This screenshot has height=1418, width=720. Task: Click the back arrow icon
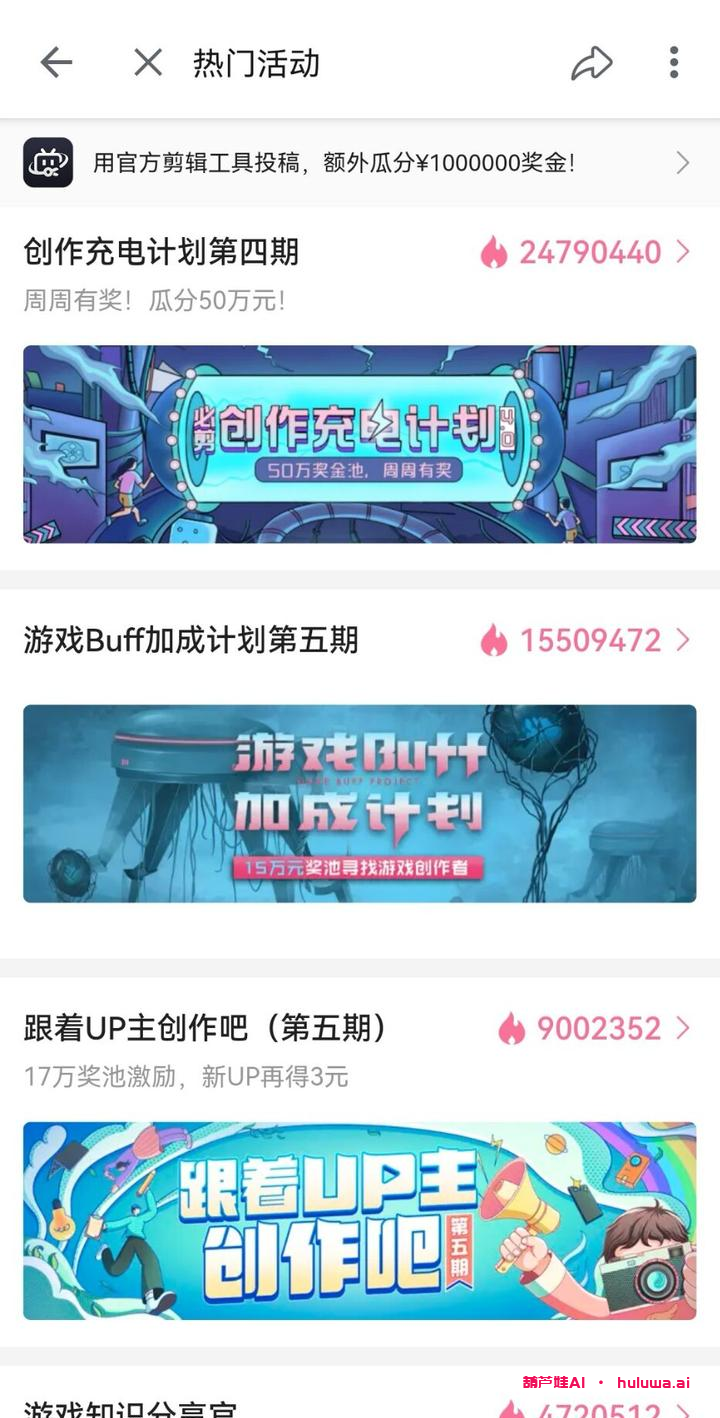[x=57, y=62]
